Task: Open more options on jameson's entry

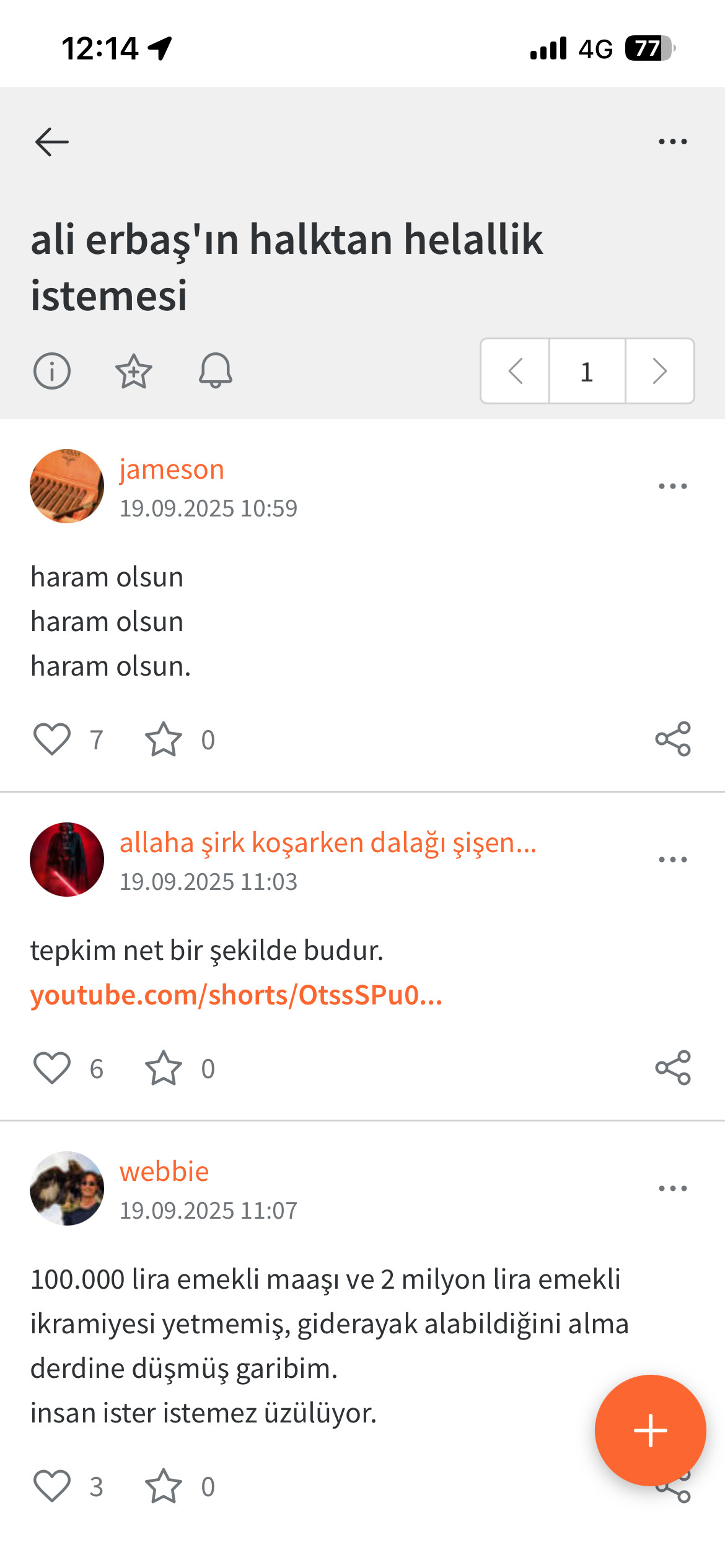Action: click(672, 486)
